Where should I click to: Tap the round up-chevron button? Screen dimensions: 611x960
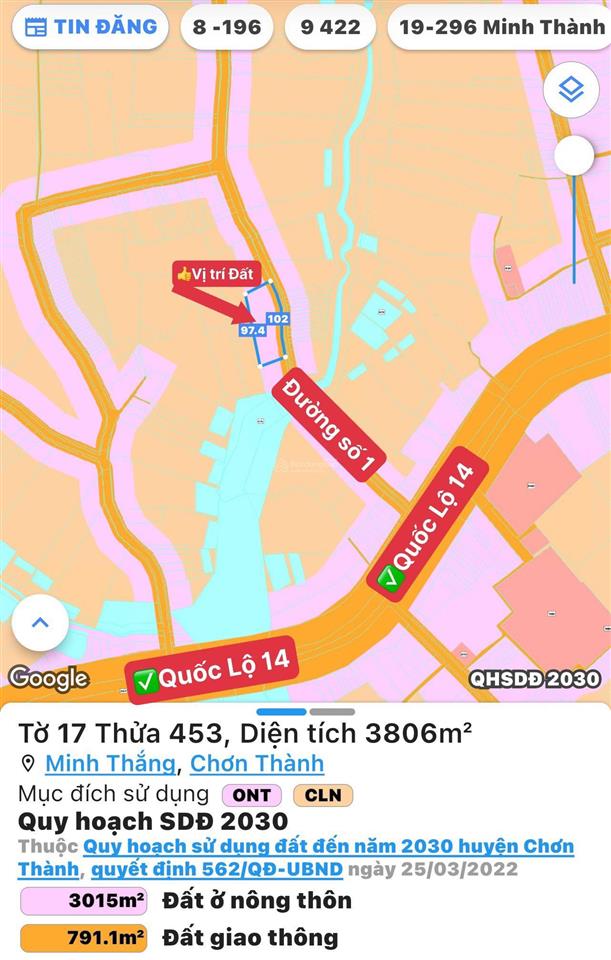tap(40, 622)
